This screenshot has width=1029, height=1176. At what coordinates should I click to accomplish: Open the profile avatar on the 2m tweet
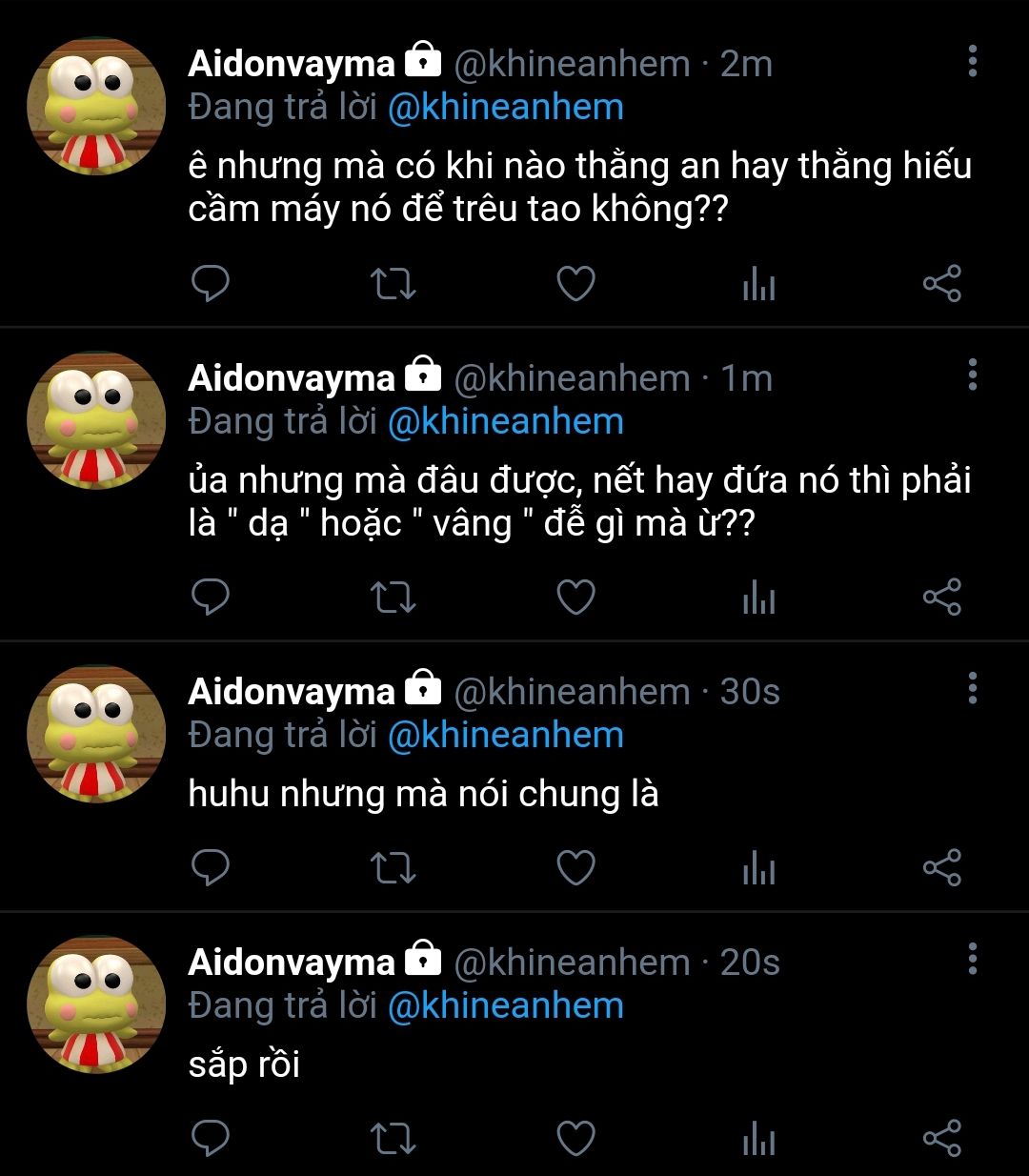(96, 107)
